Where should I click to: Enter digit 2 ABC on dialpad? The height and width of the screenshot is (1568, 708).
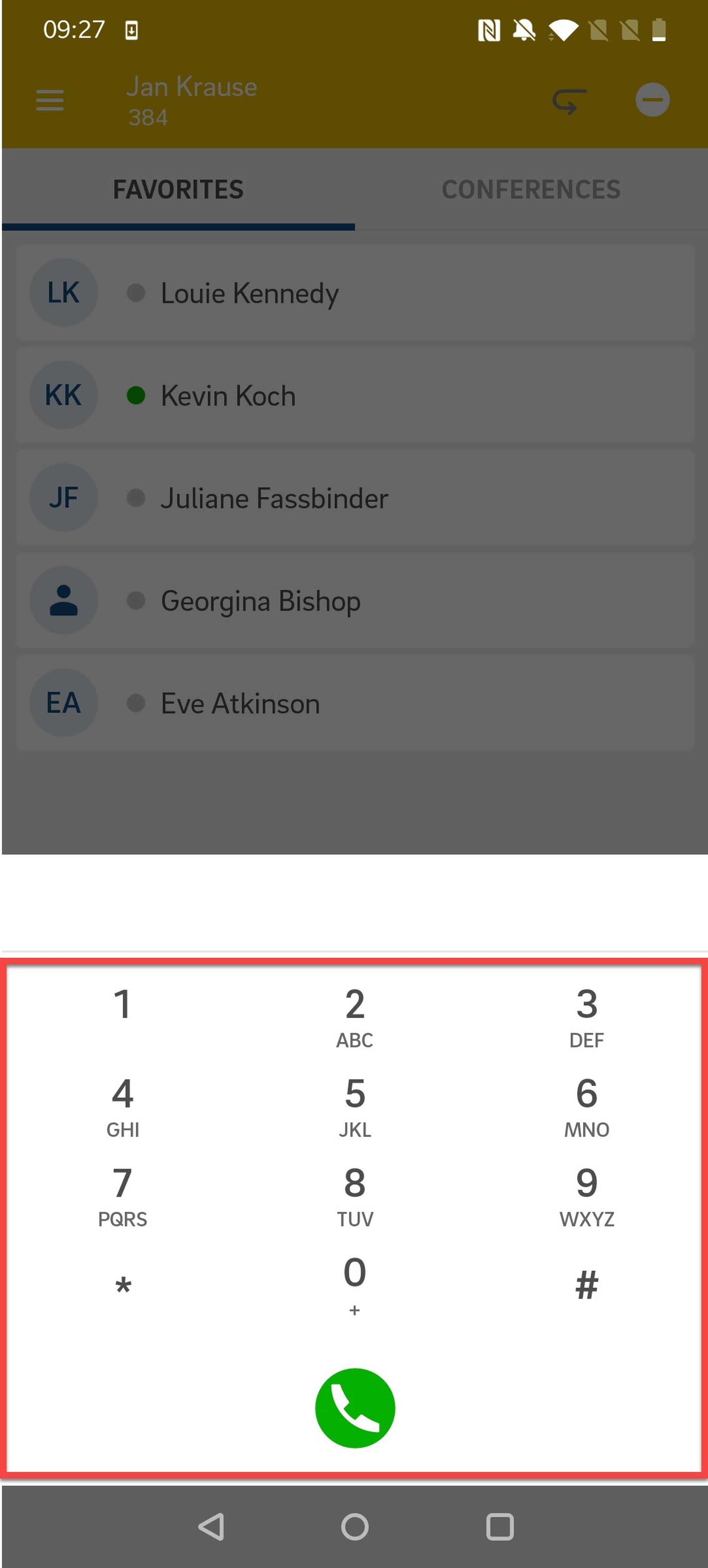[355, 1016]
